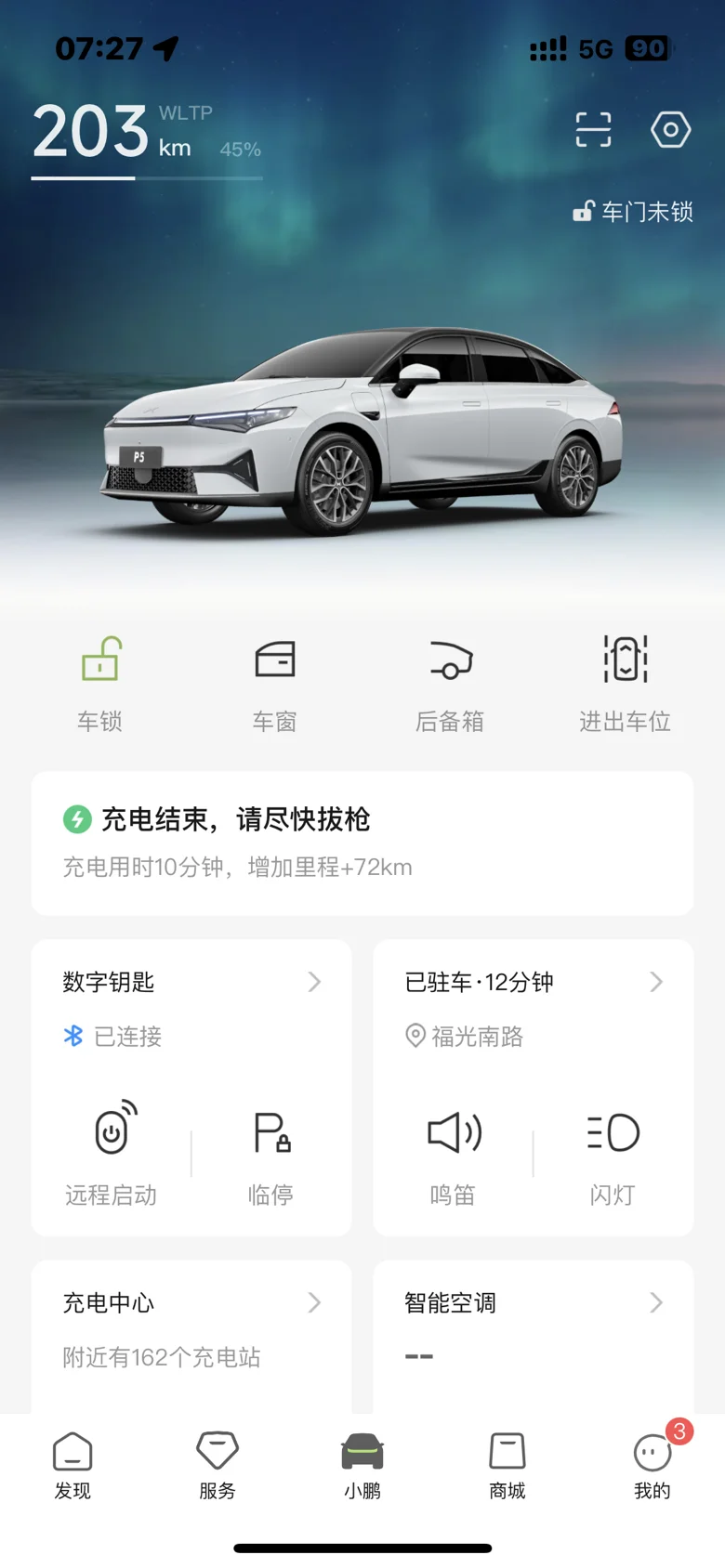Open the 后备箱 trunk control
725x1568 pixels.
[450, 685]
